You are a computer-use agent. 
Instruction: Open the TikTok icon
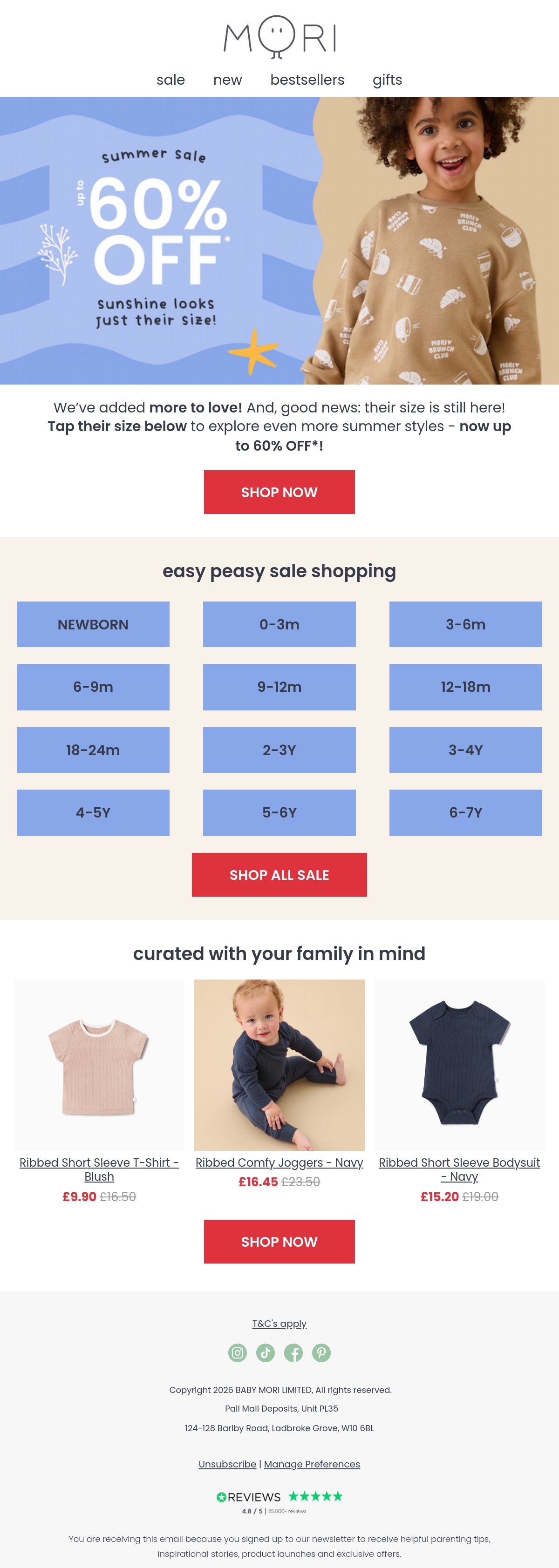[x=266, y=1353]
